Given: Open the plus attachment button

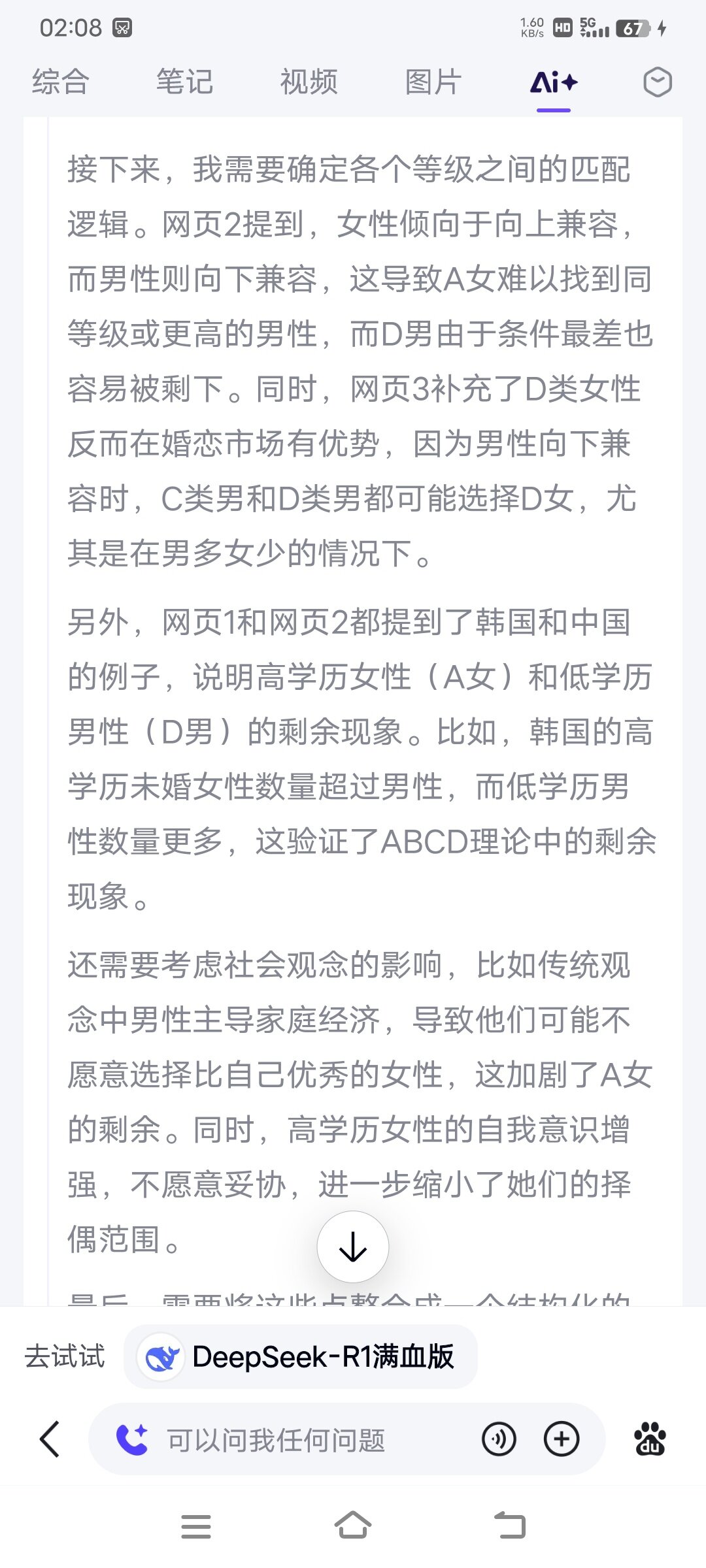Looking at the screenshot, I should point(562,1439).
